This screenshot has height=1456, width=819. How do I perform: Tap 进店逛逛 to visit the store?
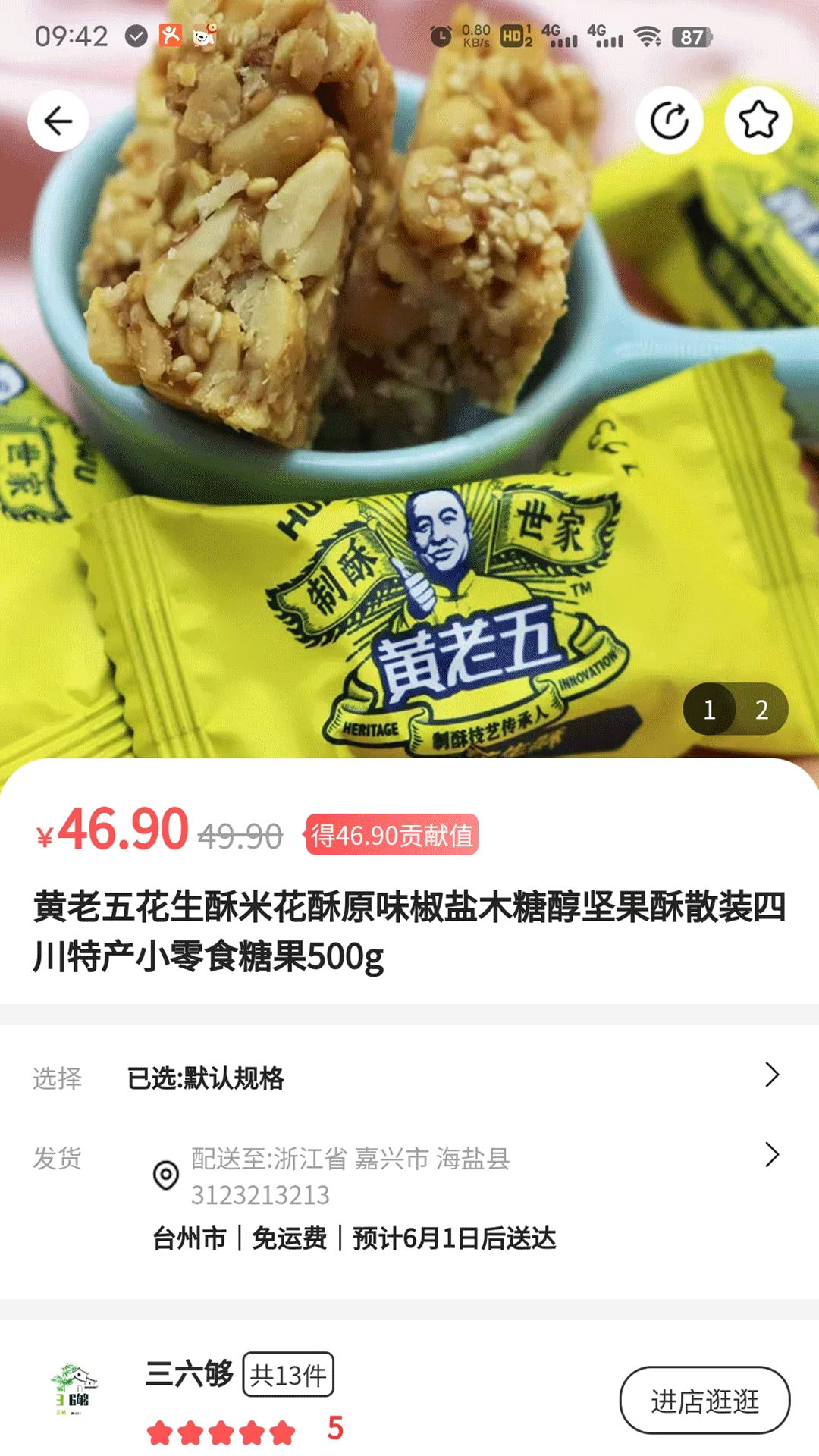(x=704, y=1401)
